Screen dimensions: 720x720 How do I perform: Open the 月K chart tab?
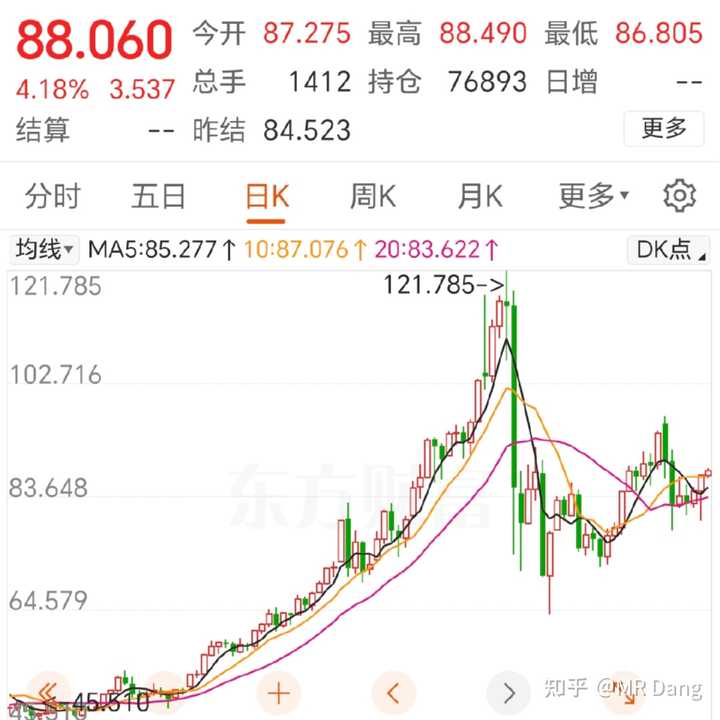480,197
